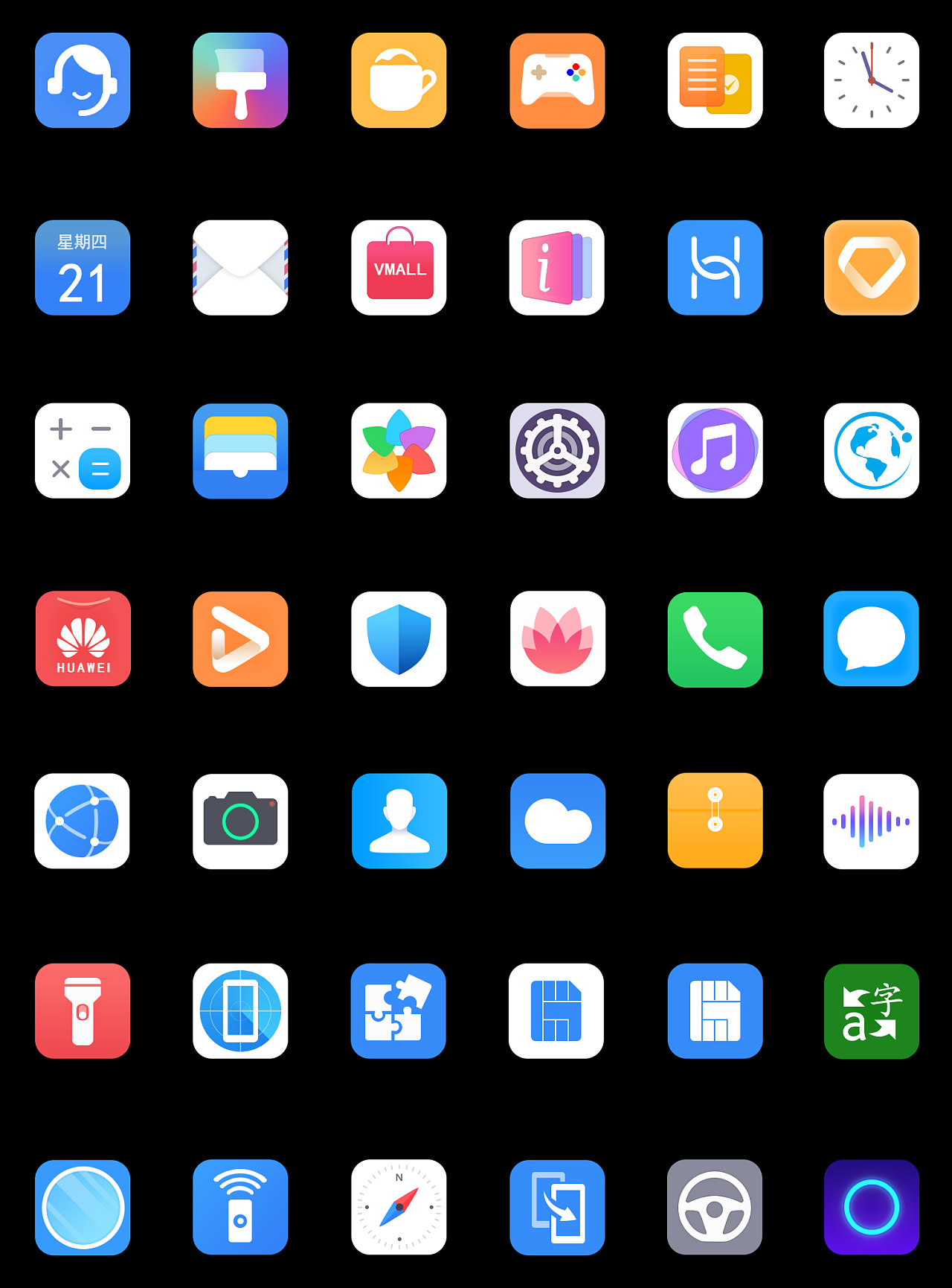
Task: Launch the Calculator
Action: 83,452
